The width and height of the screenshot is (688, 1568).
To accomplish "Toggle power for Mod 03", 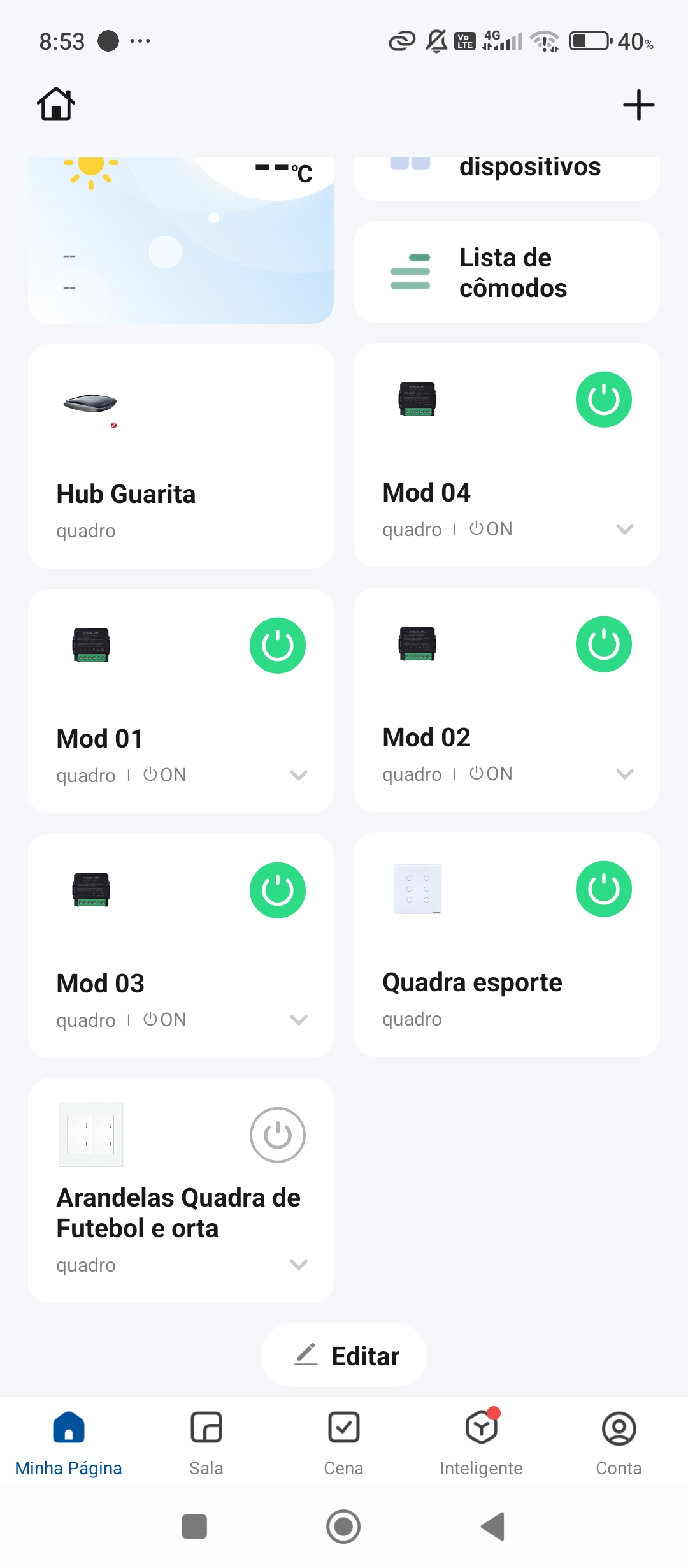I will [x=277, y=890].
